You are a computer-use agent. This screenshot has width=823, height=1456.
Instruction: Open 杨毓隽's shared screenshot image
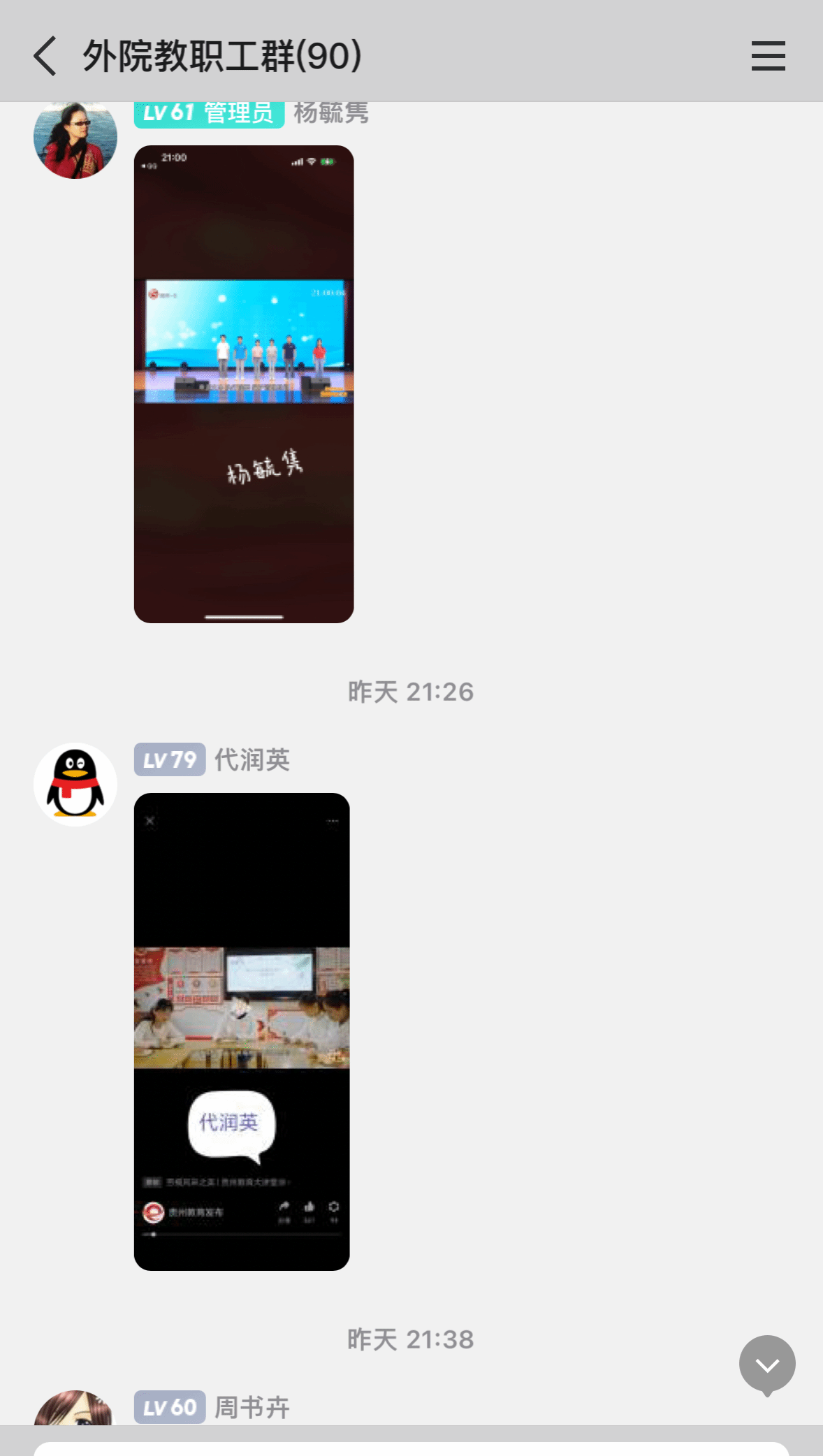244,384
